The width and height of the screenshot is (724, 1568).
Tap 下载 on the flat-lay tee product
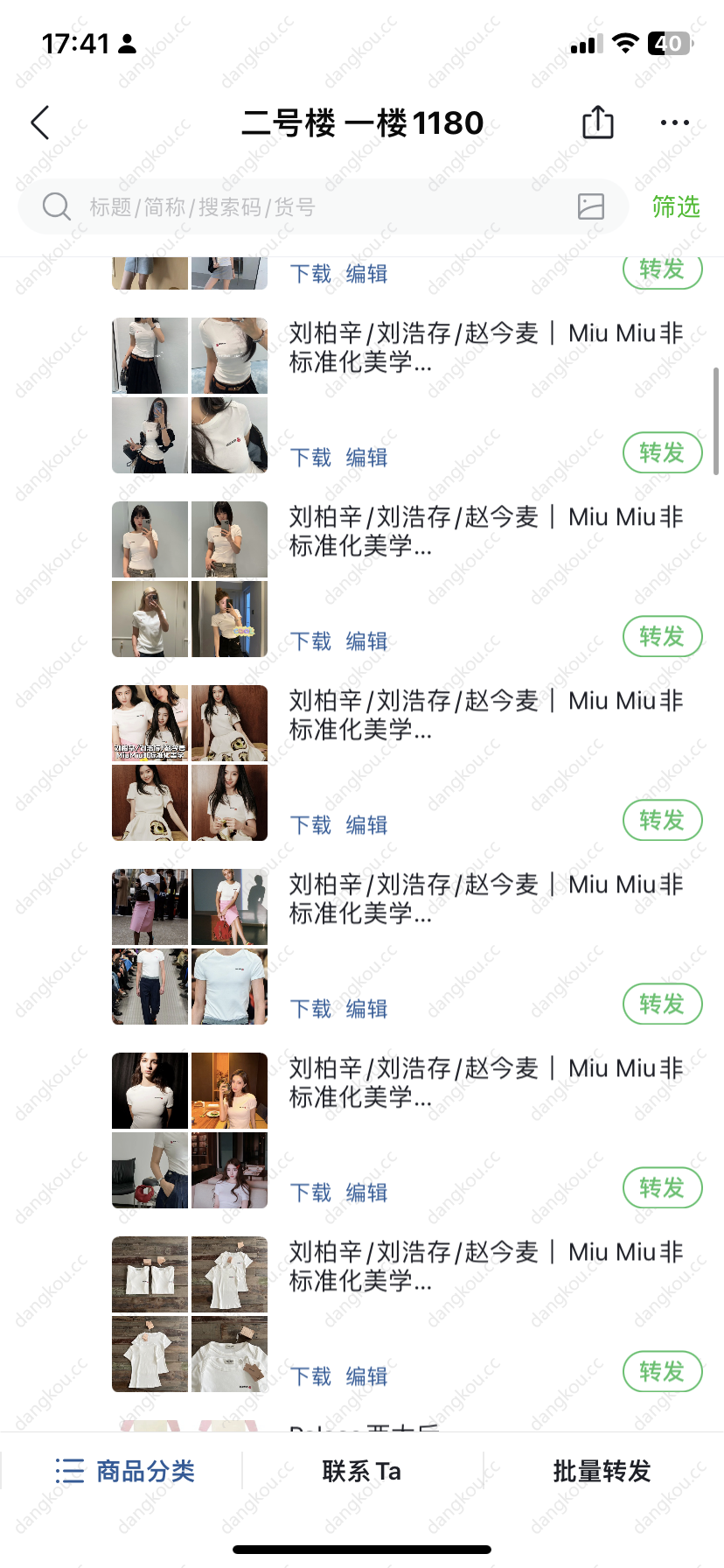(x=310, y=1376)
